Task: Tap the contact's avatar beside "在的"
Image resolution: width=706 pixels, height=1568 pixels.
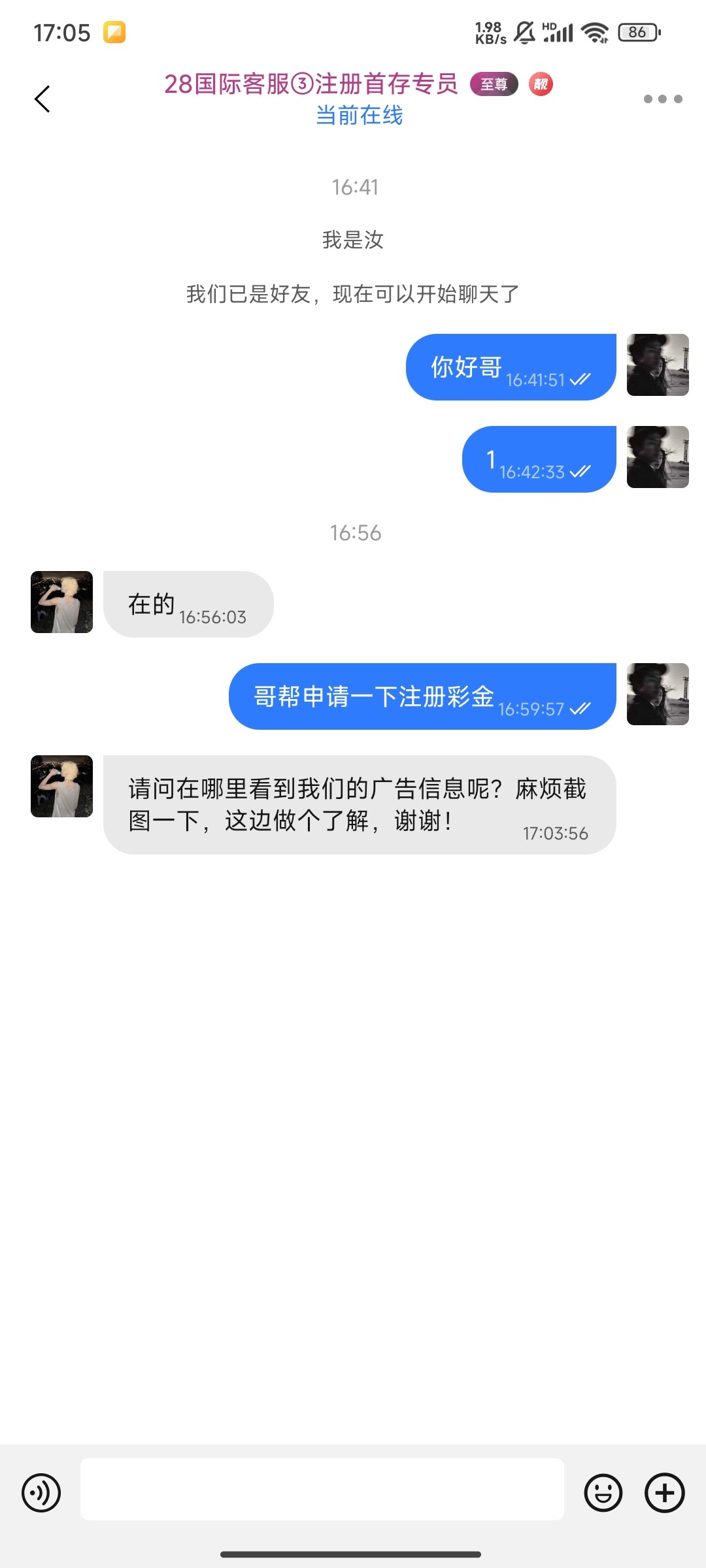Action: [x=62, y=602]
